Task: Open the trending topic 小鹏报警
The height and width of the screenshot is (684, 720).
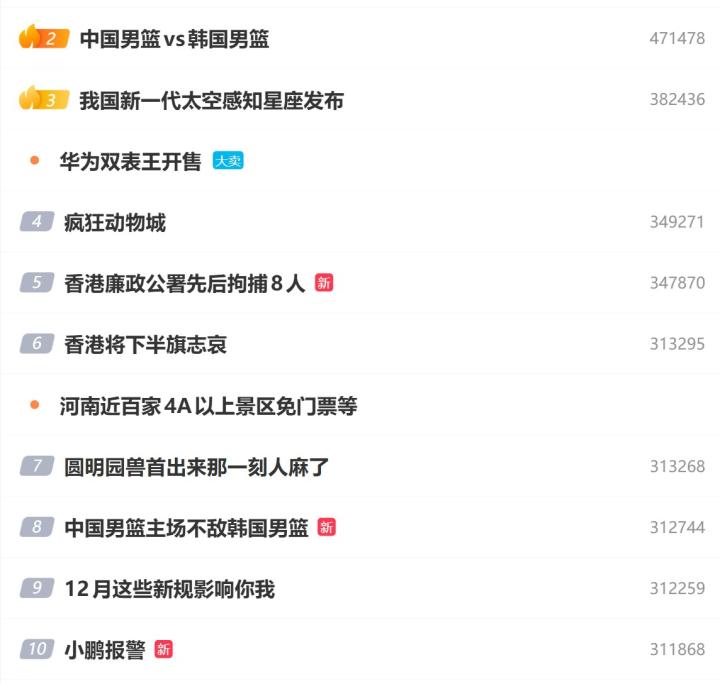Action: (x=105, y=650)
